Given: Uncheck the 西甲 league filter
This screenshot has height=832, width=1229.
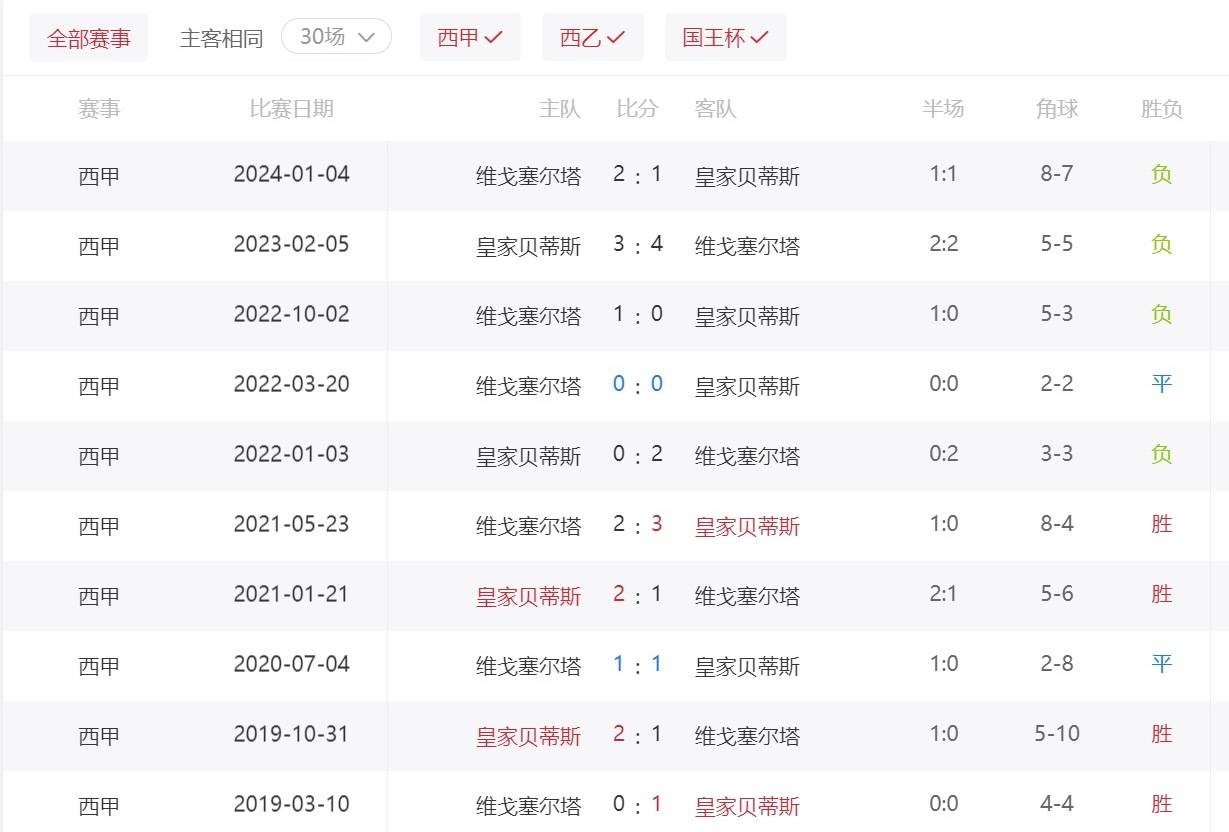Looking at the screenshot, I should coord(470,38).
